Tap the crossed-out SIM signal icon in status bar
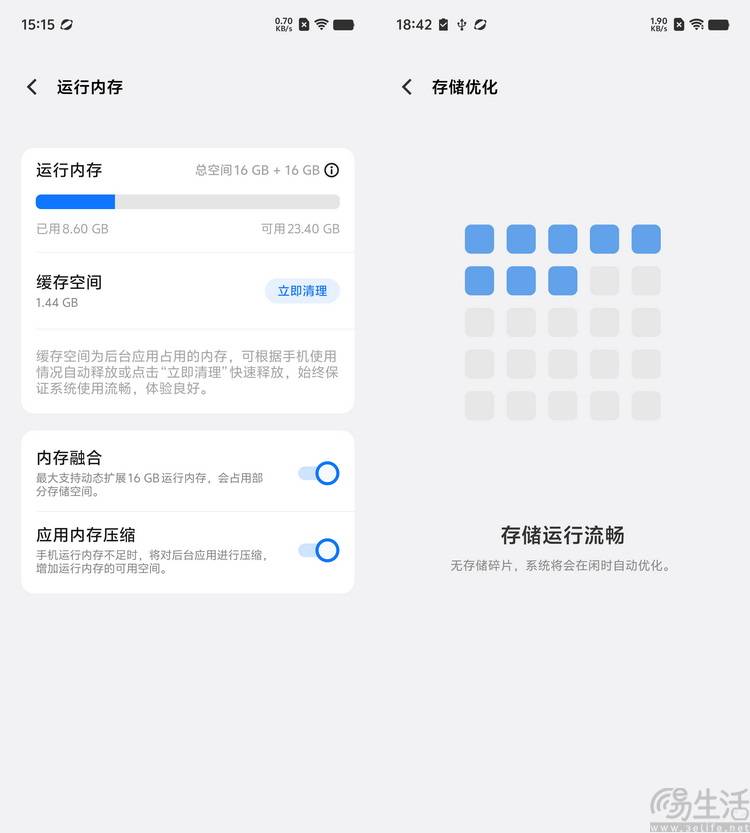 pyautogui.click(x=303, y=24)
